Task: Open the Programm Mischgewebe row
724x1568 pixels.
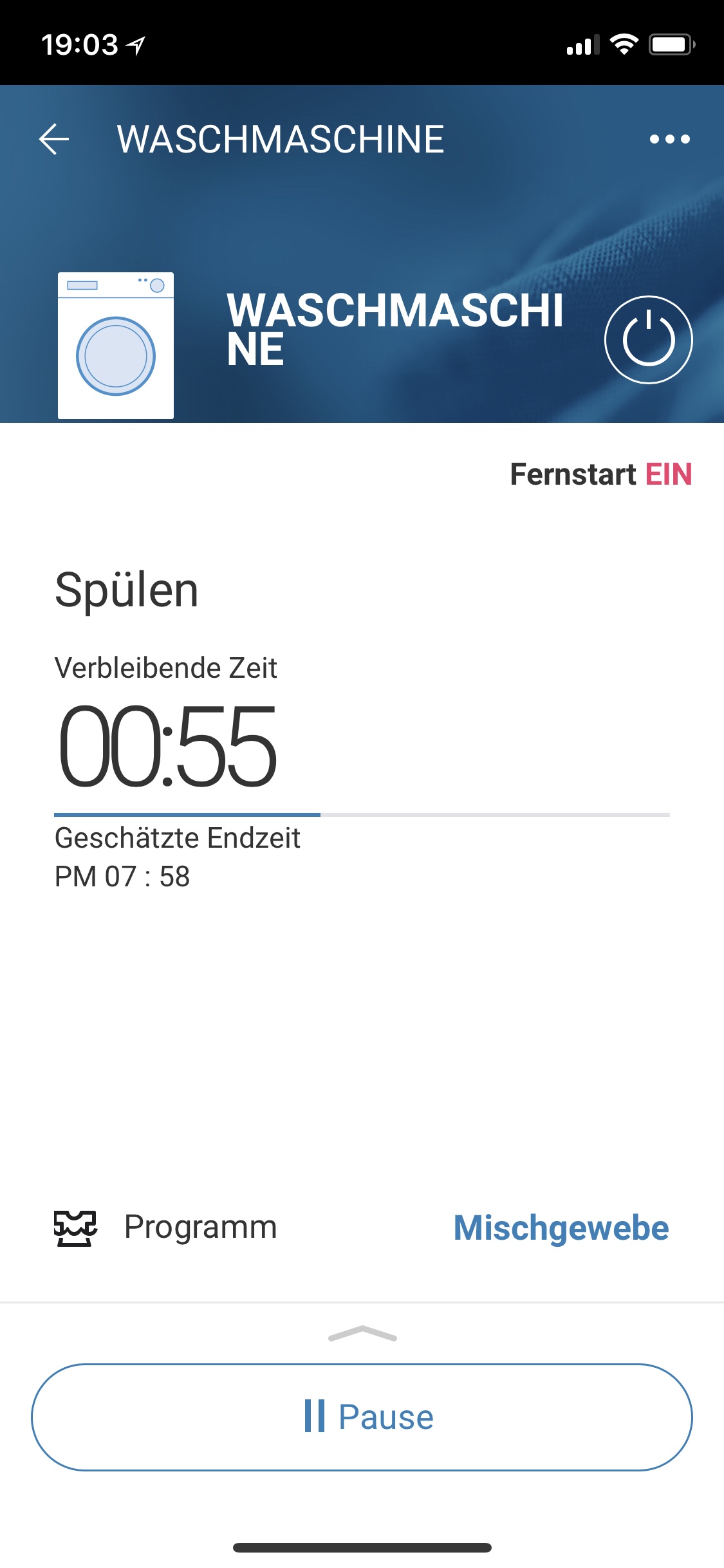Action: [362, 1227]
